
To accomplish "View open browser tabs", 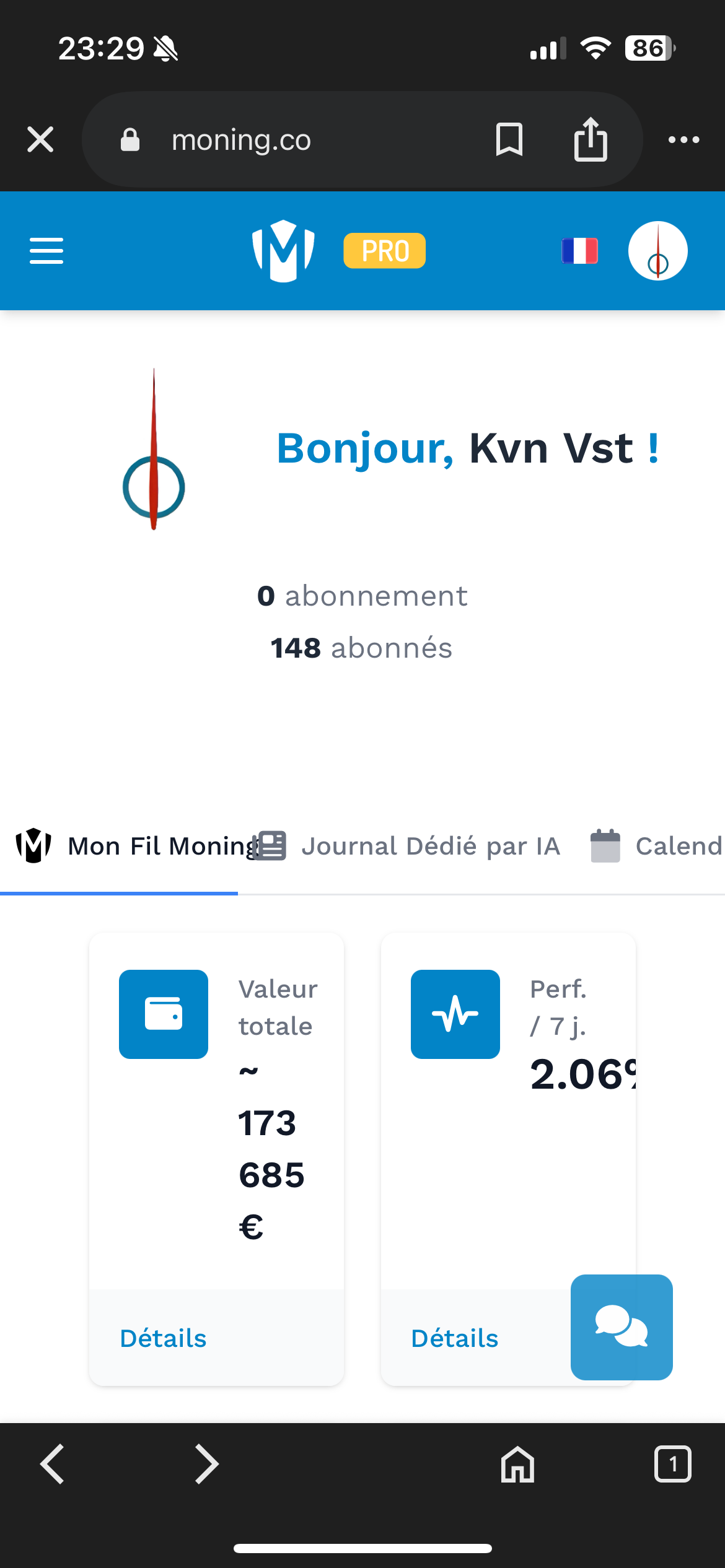I will [x=672, y=1464].
